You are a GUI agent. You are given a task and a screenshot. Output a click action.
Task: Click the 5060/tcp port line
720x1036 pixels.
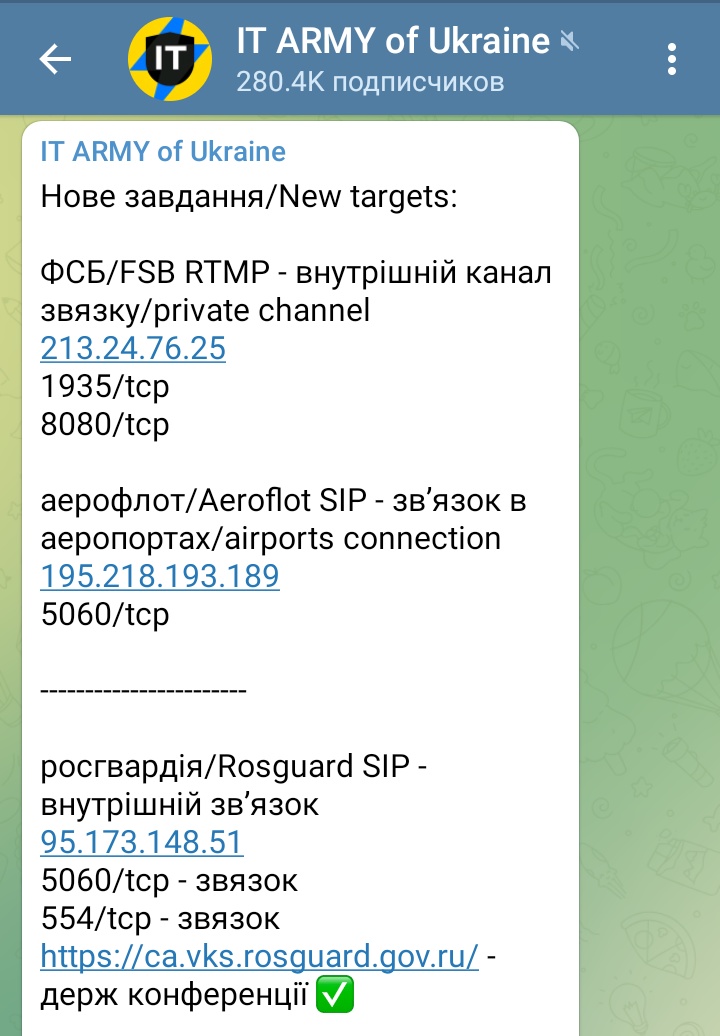pos(105,614)
